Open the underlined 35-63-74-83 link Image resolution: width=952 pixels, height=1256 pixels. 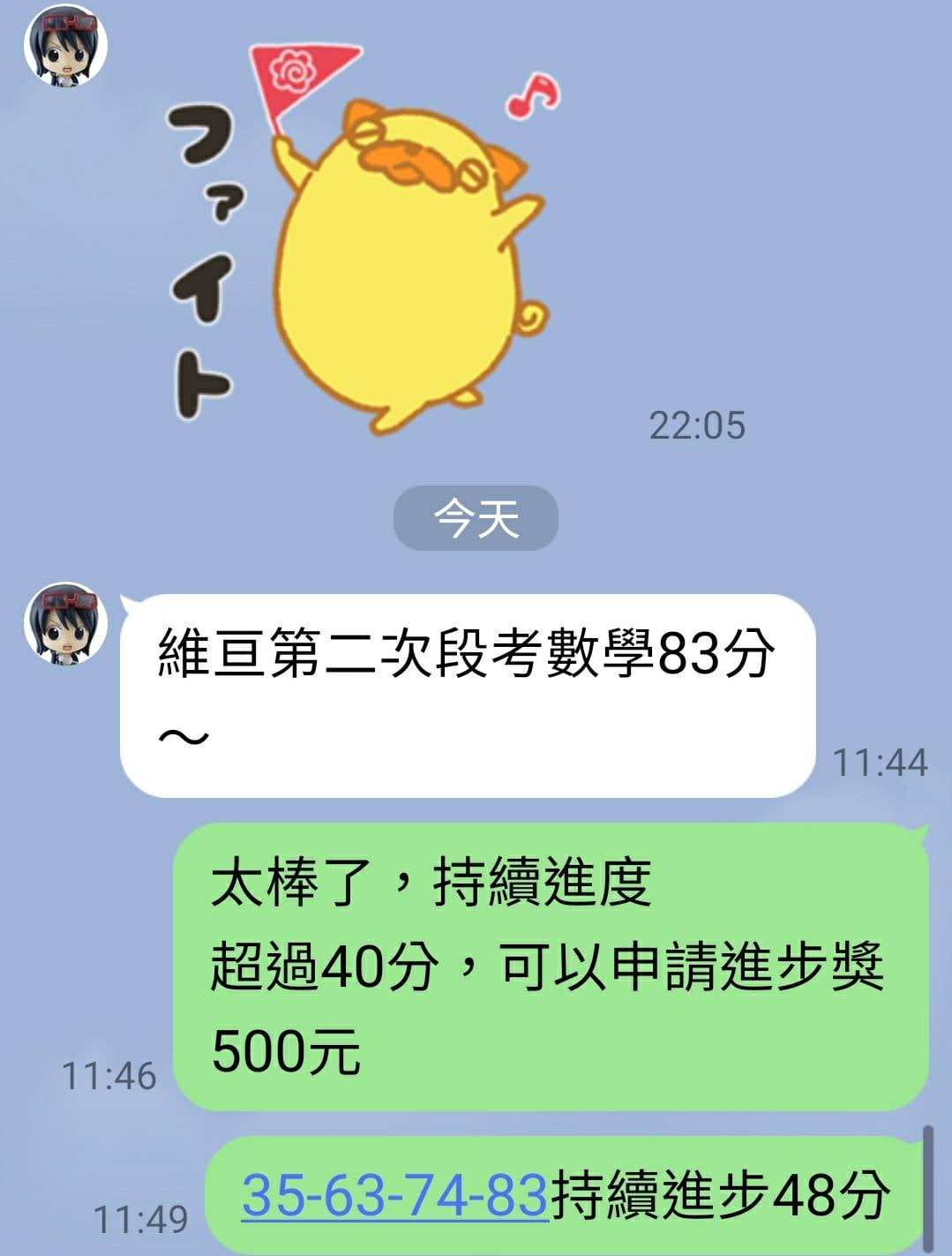tap(394, 1195)
